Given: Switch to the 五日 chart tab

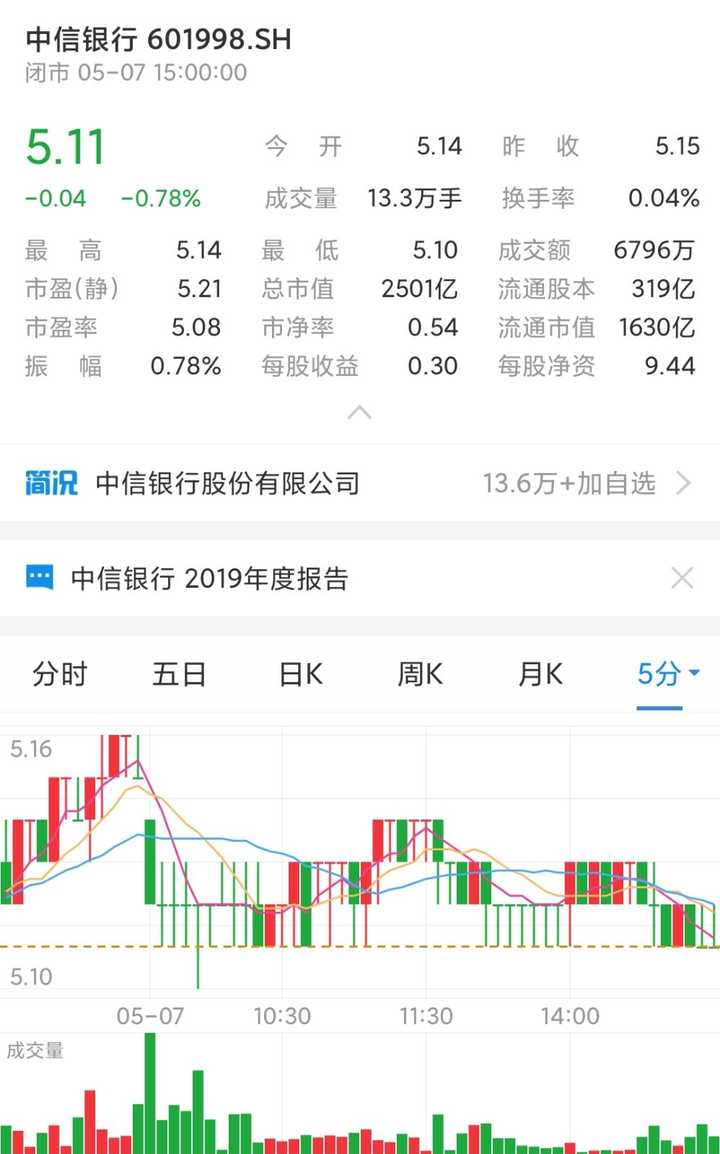Looking at the screenshot, I should coord(180,674).
